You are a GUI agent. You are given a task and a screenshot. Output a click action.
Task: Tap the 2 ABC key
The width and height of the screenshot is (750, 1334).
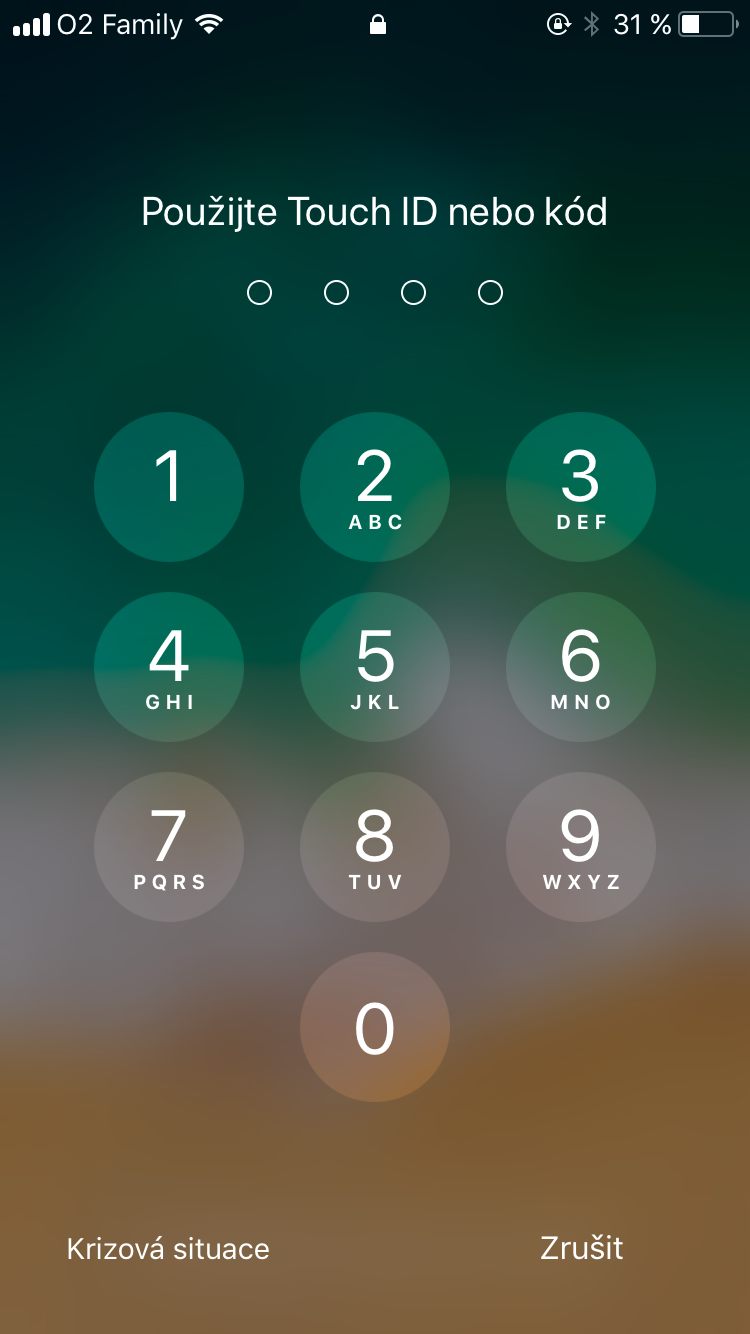pyautogui.click(x=375, y=487)
